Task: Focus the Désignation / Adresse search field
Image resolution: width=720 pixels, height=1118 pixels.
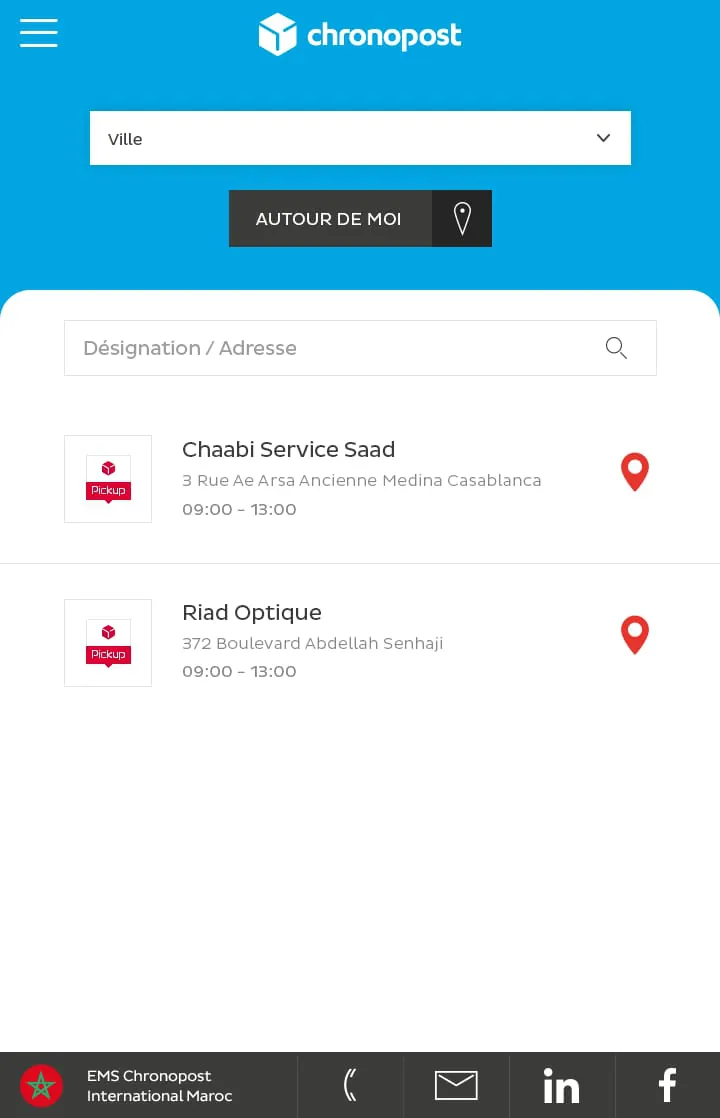Action: [330, 348]
